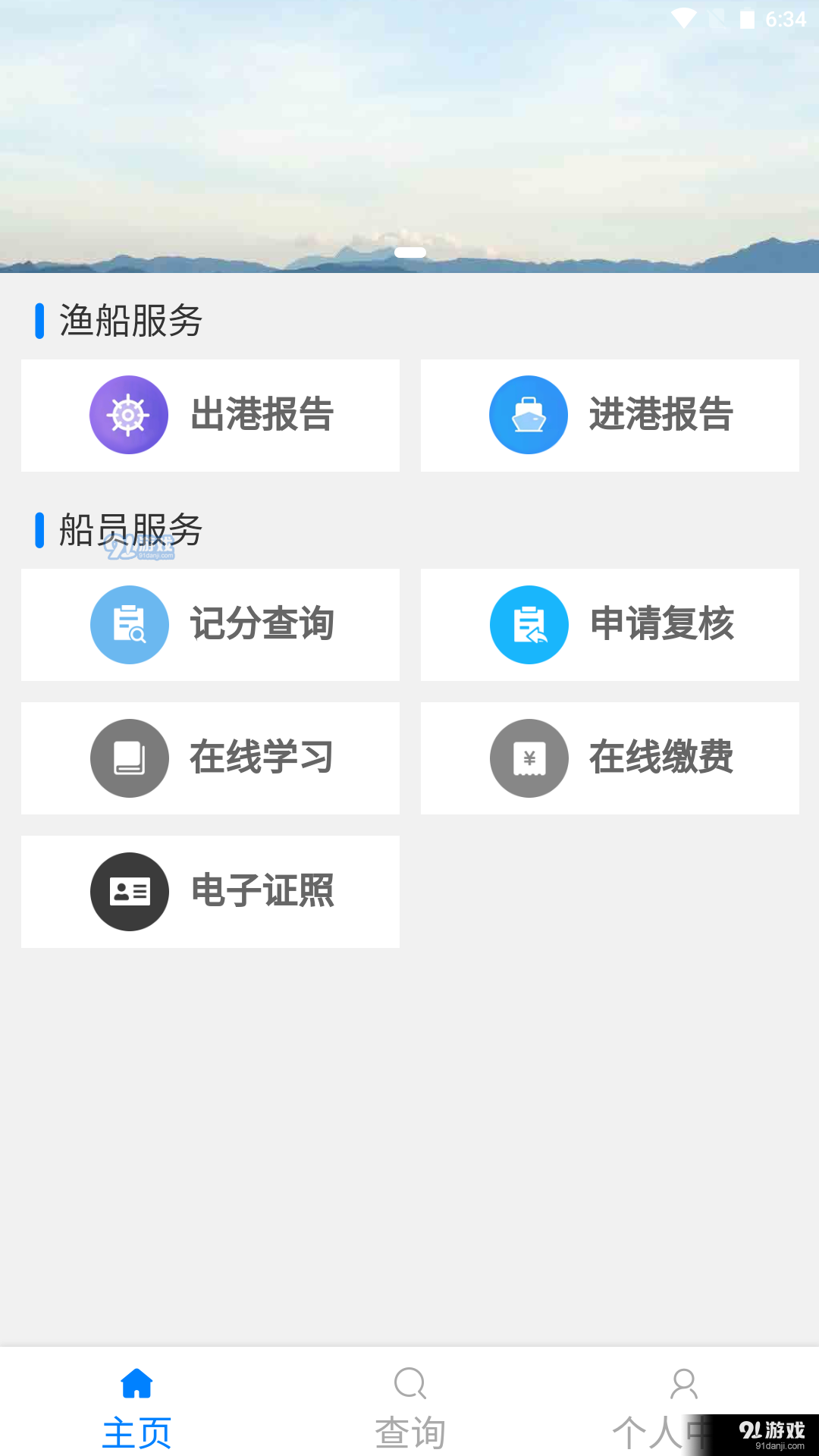Open the 记分查询 clipboard-search icon
This screenshot has width=819, height=1456.
[x=129, y=624]
